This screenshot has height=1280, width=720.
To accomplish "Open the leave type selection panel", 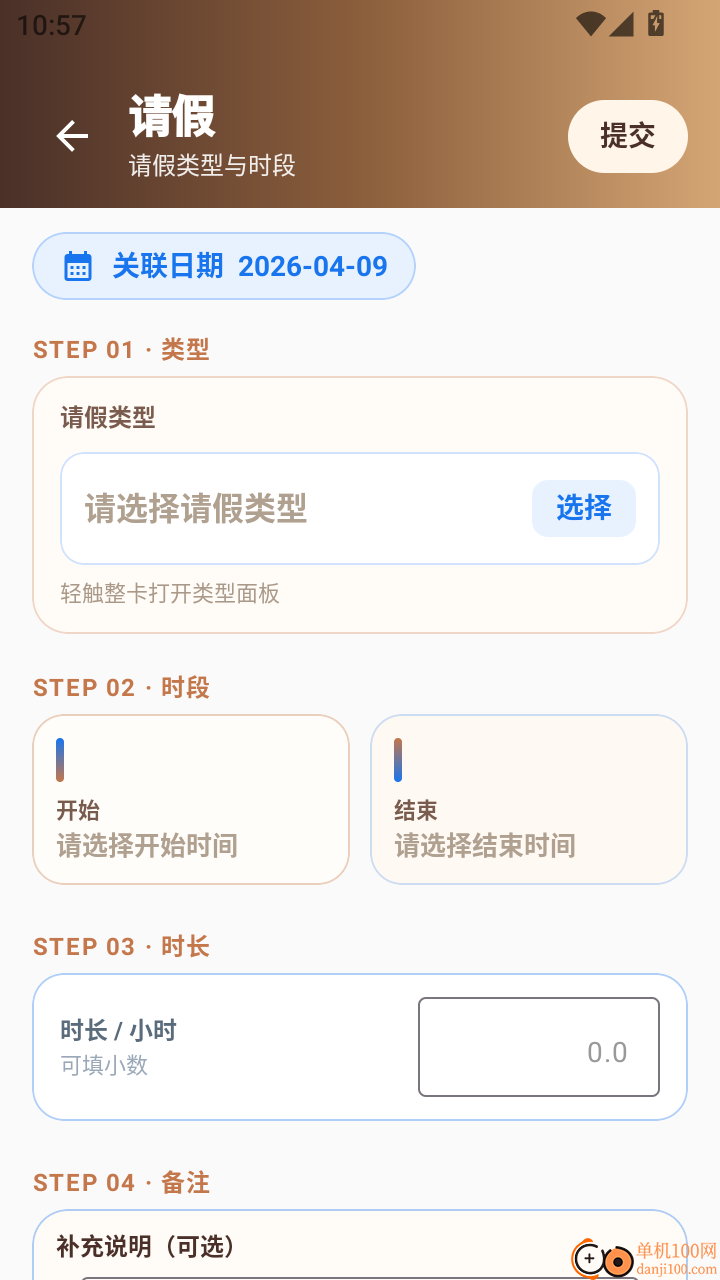I will [x=583, y=508].
